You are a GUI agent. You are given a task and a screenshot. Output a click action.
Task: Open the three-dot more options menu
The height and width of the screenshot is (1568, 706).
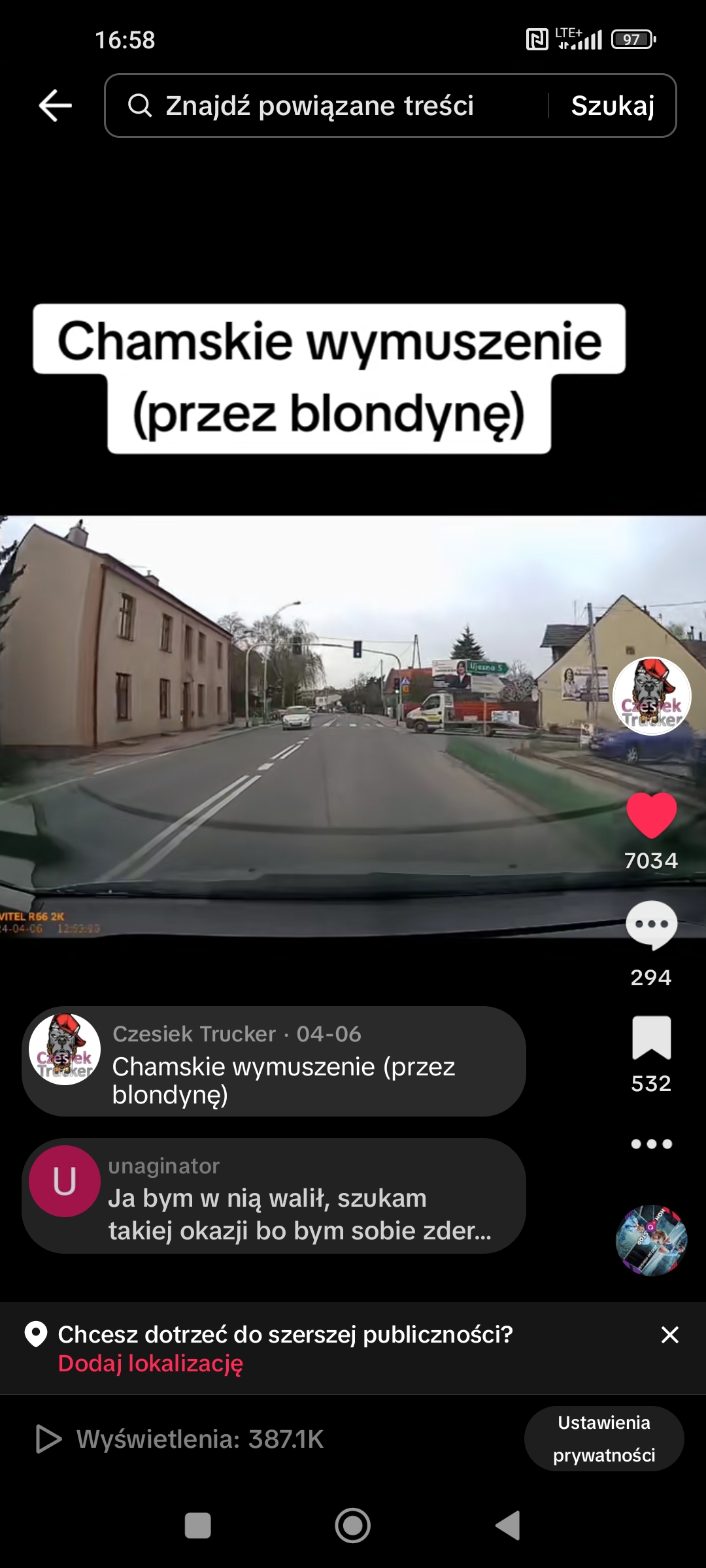click(x=652, y=1144)
